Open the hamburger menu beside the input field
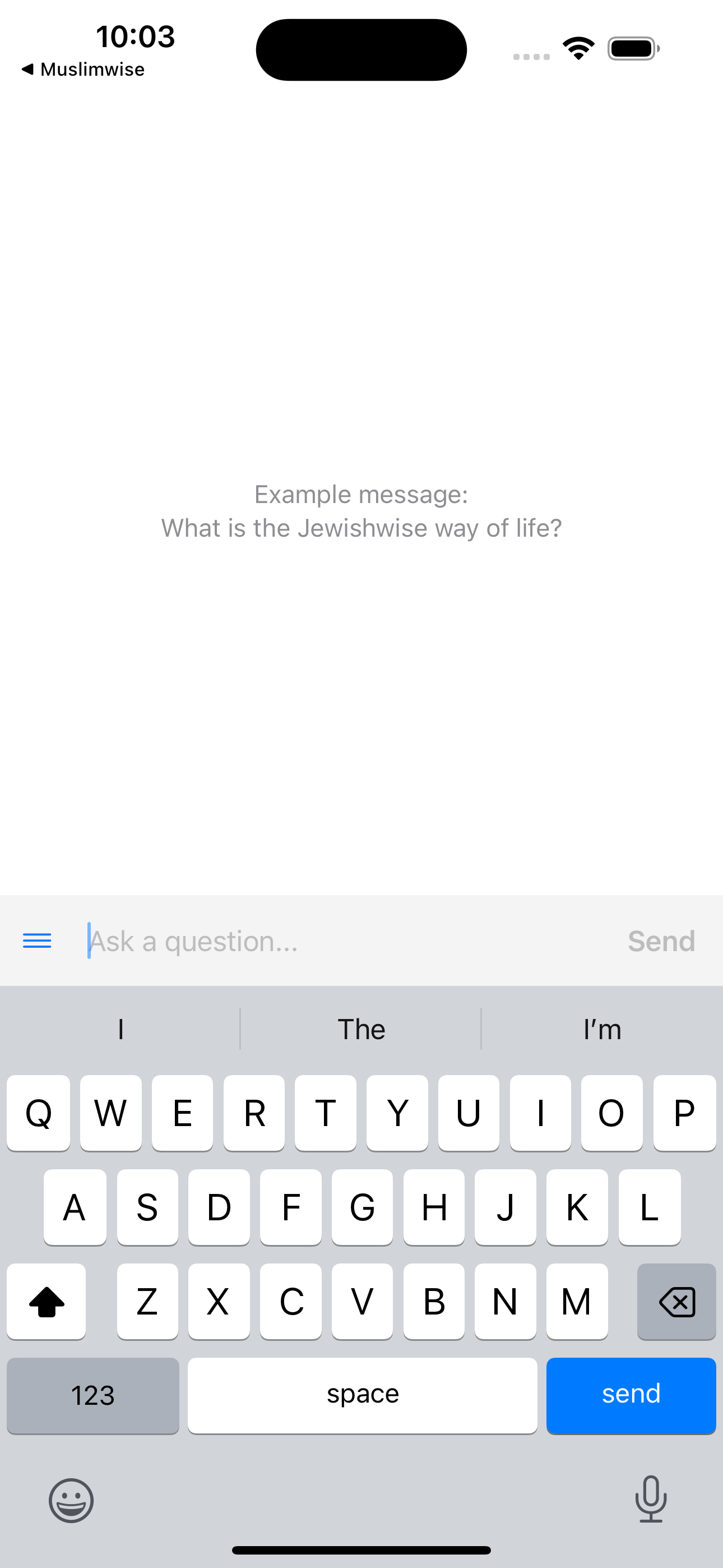 (x=37, y=940)
